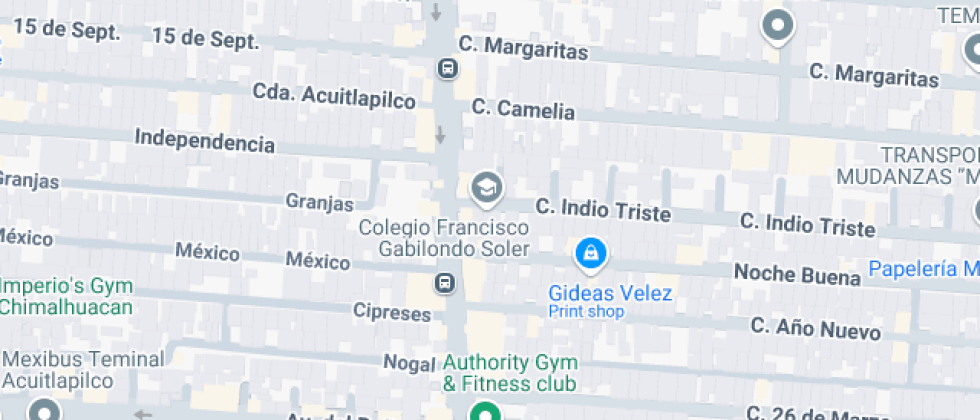This screenshot has width=980, height=420.
Task: Open Authority Gym & Fitness club marker
Action: point(485,412)
